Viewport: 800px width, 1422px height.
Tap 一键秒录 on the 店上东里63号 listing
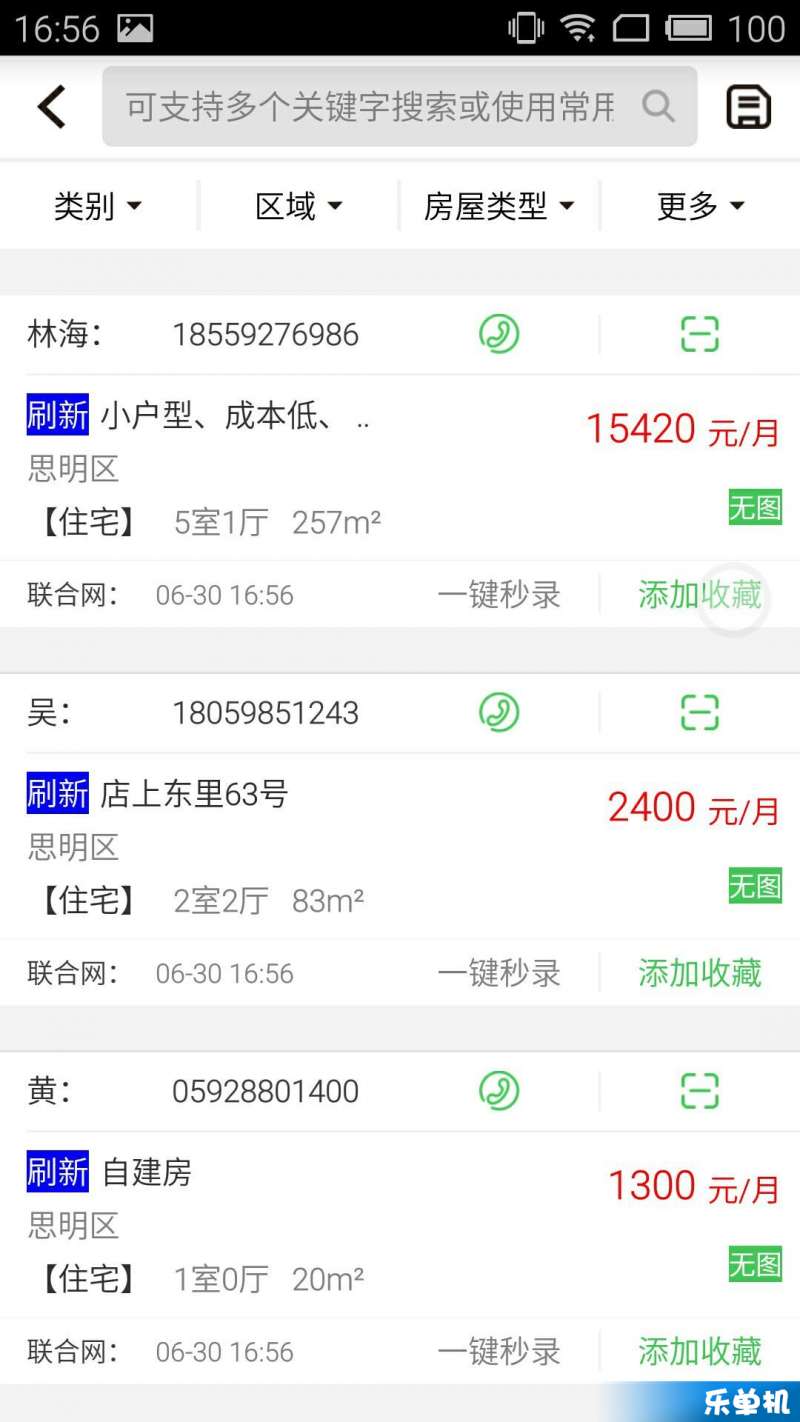tap(499, 973)
